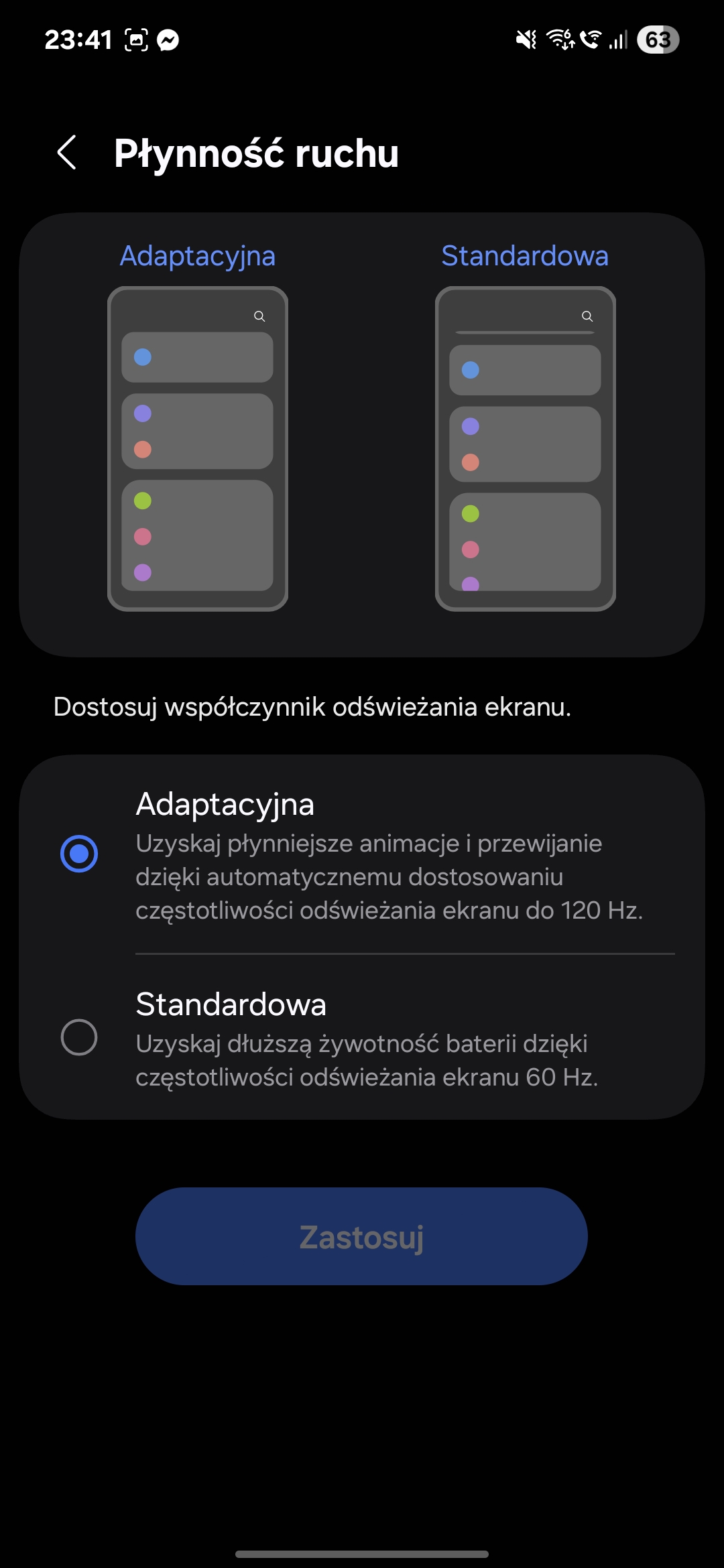Choose the Standardowa 60 Hz option
The height and width of the screenshot is (1568, 724).
362,1037
